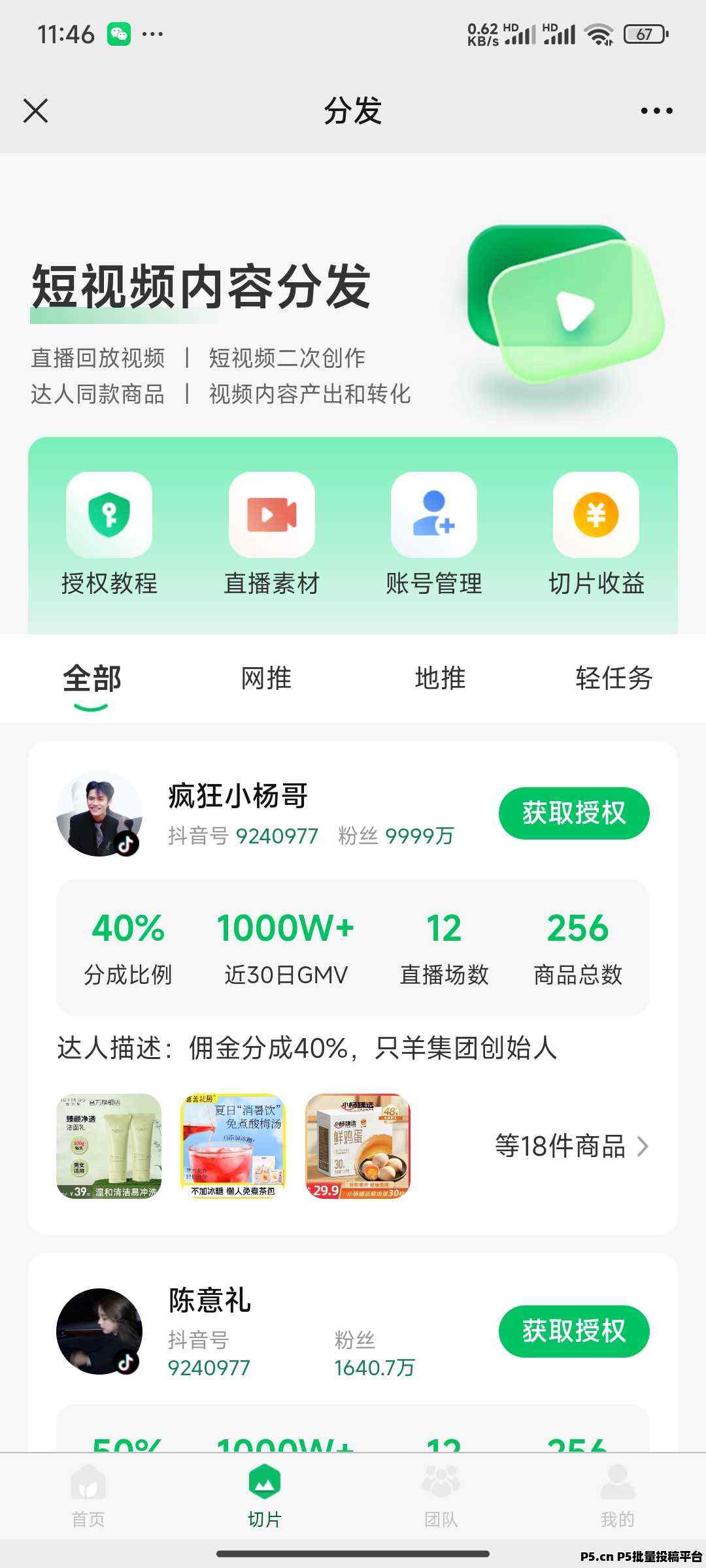Select the 全部 tab
This screenshot has width=706, height=1568.
92,679
